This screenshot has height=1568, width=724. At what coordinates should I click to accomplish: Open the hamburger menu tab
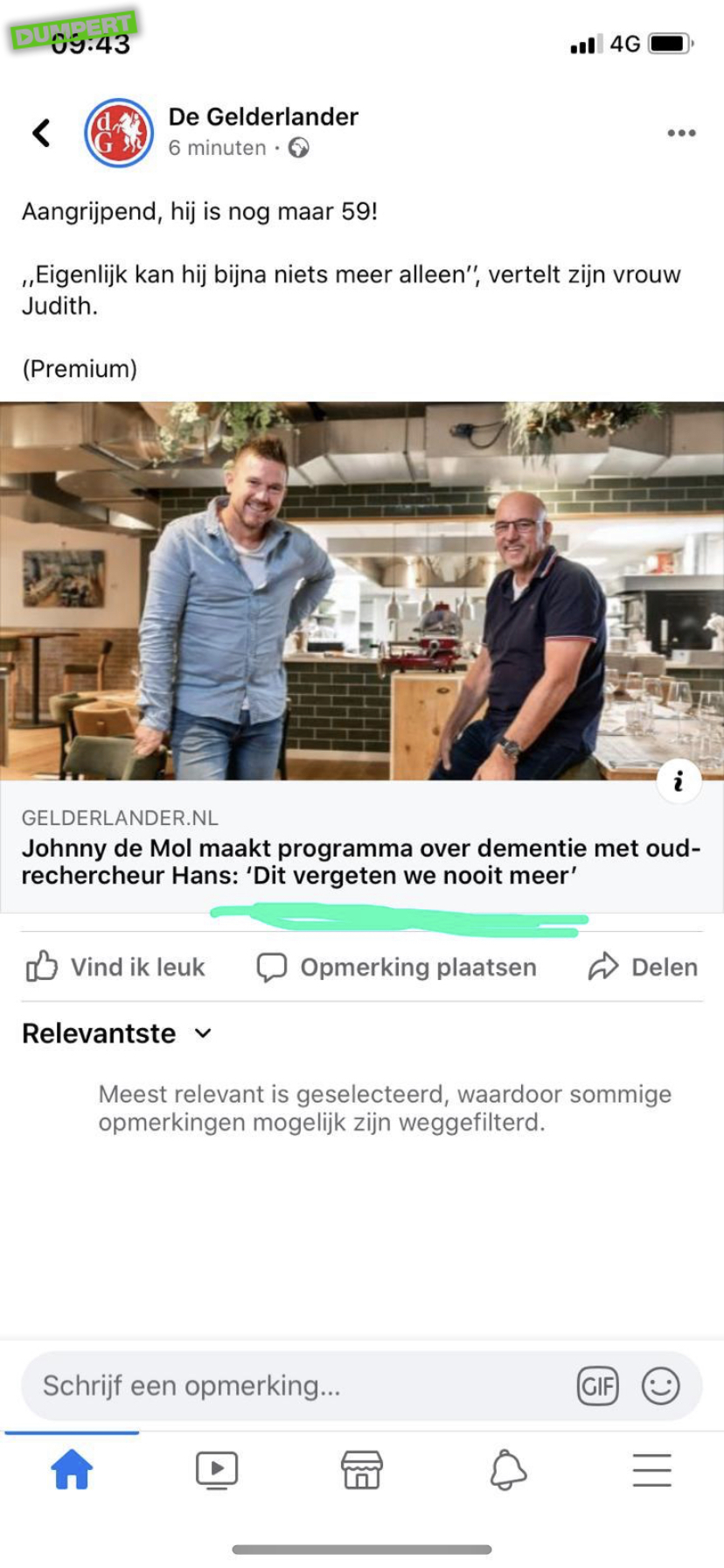651,1470
